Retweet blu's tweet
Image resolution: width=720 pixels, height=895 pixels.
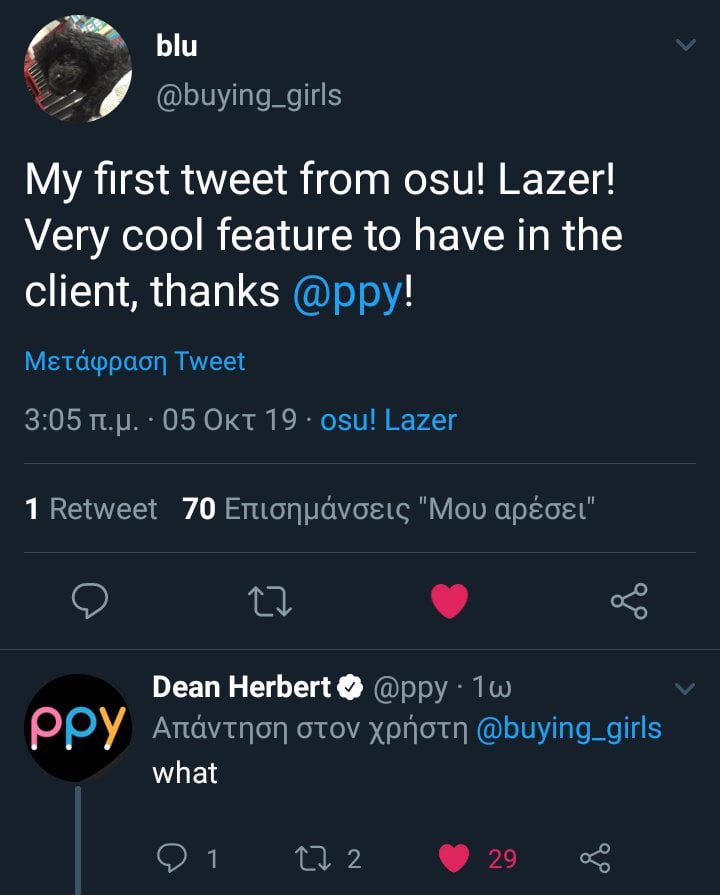tap(269, 600)
